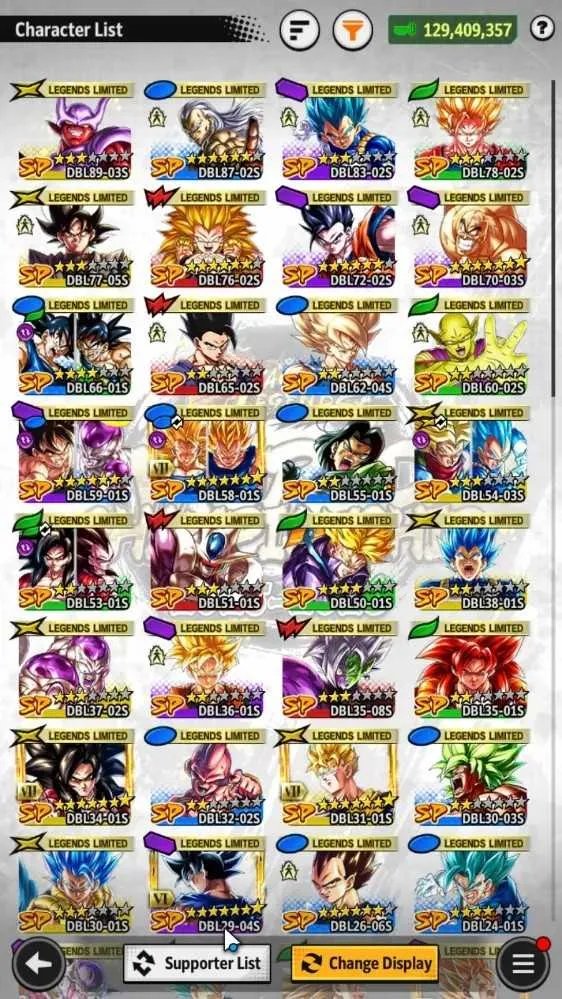Choose character DBL30-03S

[x=470, y=776]
